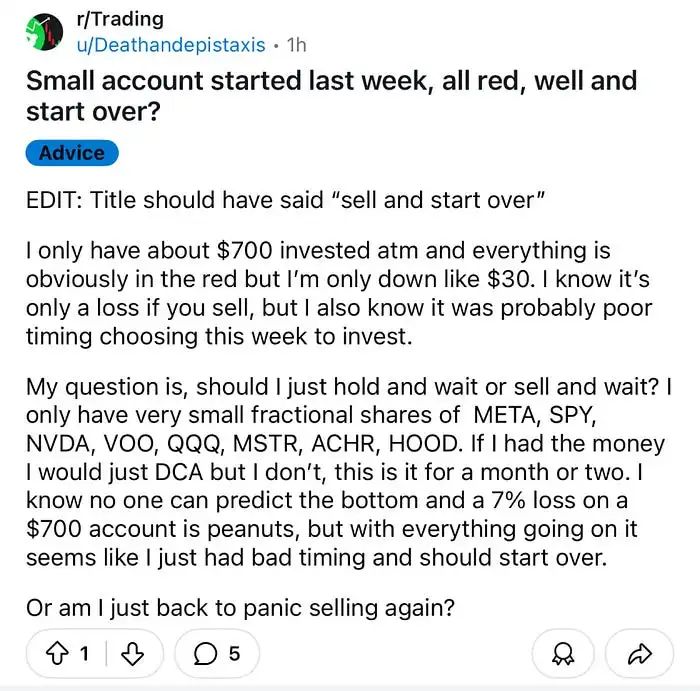Share this post

[x=639, y=654]
